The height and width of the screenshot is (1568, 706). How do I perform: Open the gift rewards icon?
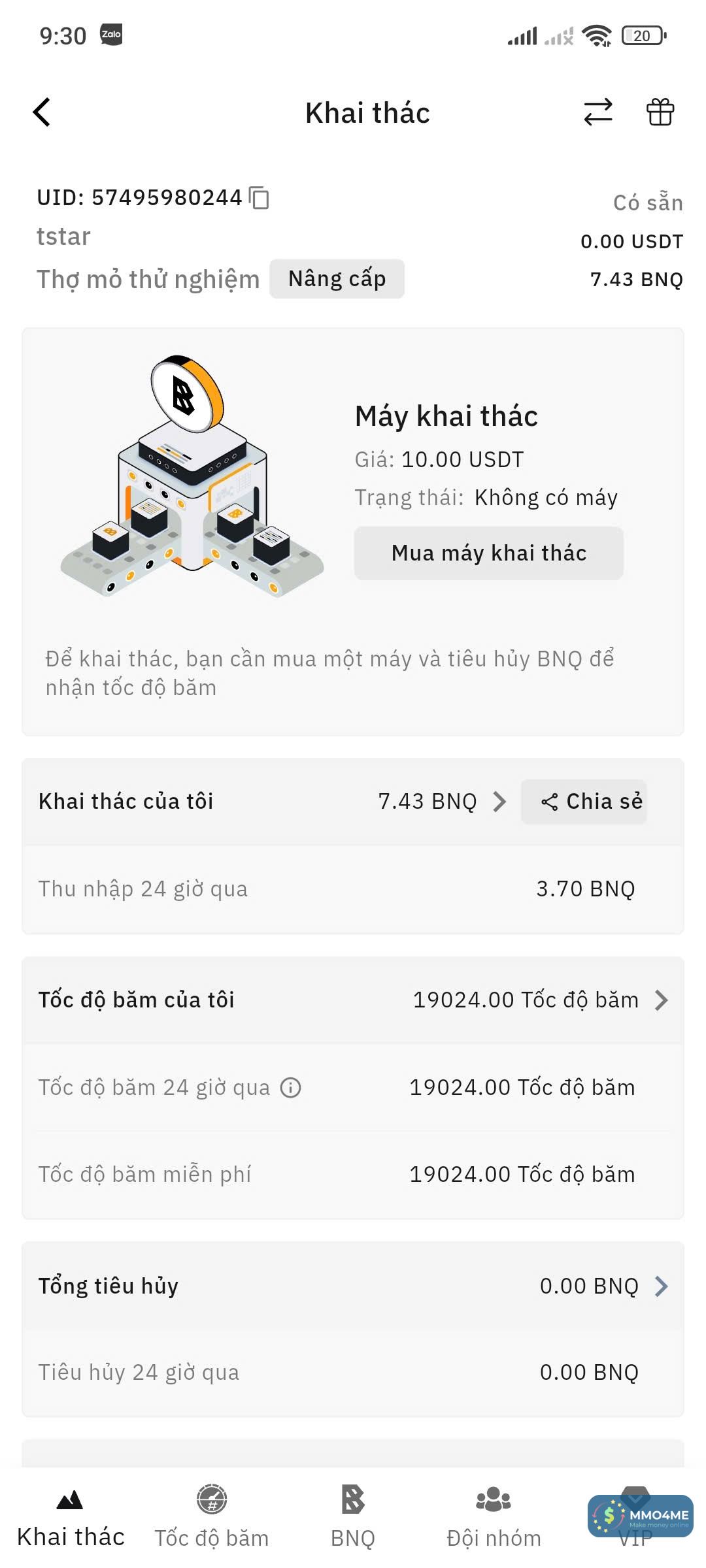[x=660, y=112]
